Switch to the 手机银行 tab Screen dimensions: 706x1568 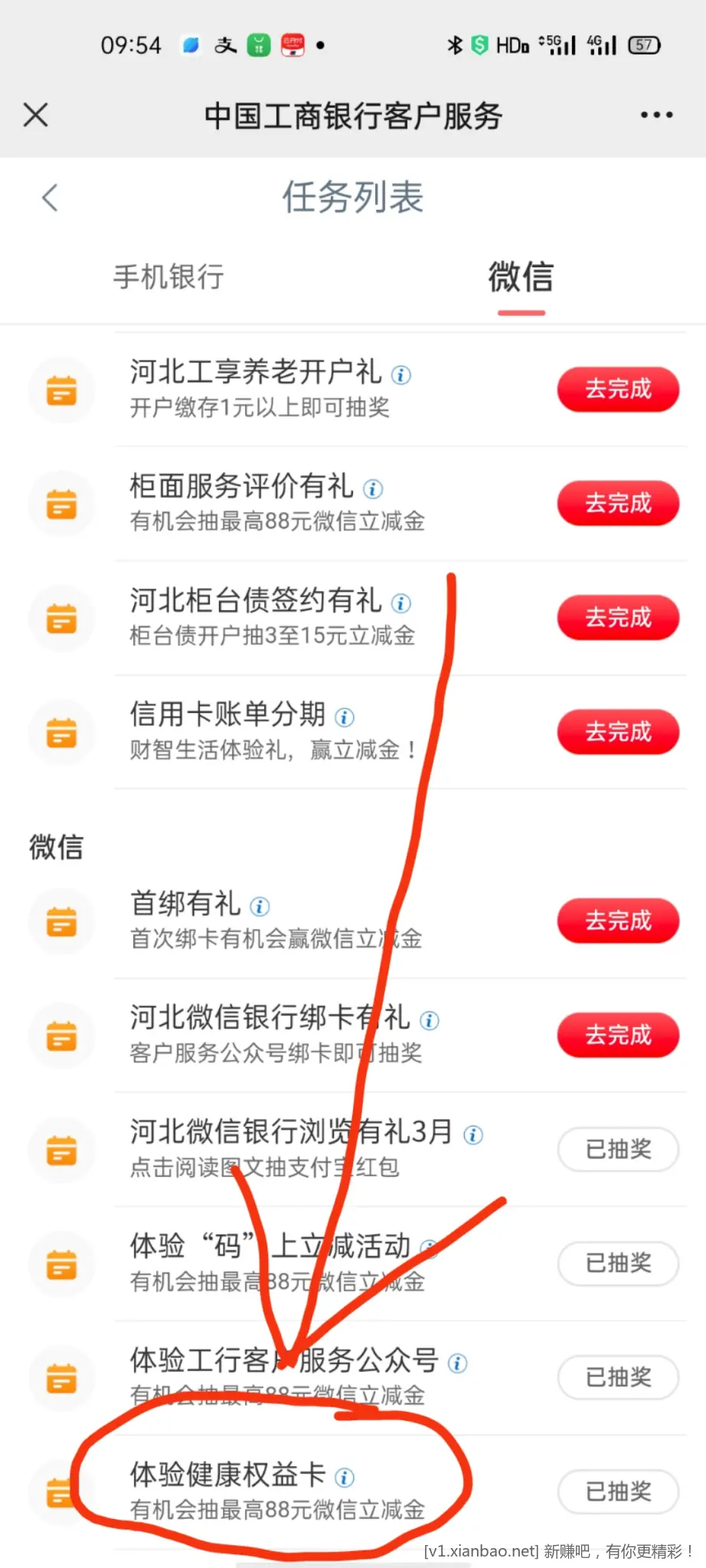pos(168,277)
